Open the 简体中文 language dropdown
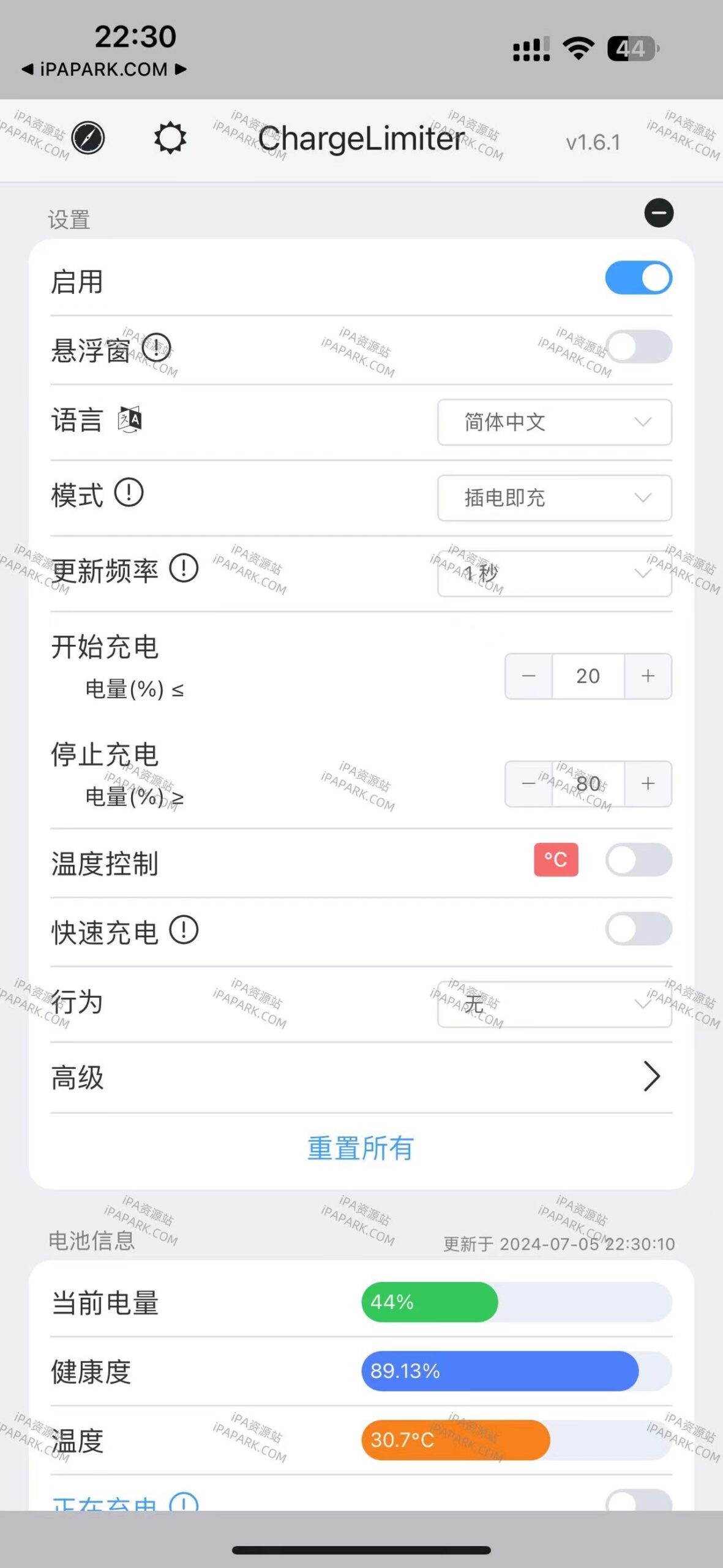 coord(553,423)
